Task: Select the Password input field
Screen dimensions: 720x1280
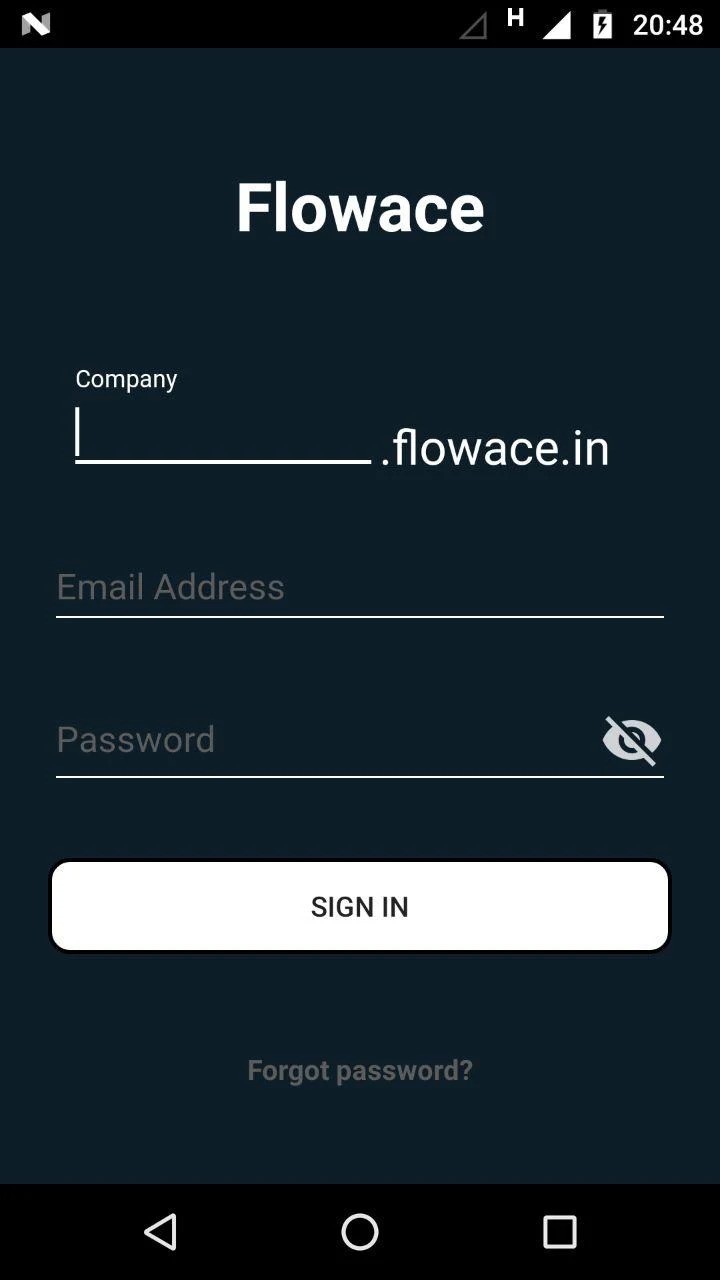Action: pos(320,740)
